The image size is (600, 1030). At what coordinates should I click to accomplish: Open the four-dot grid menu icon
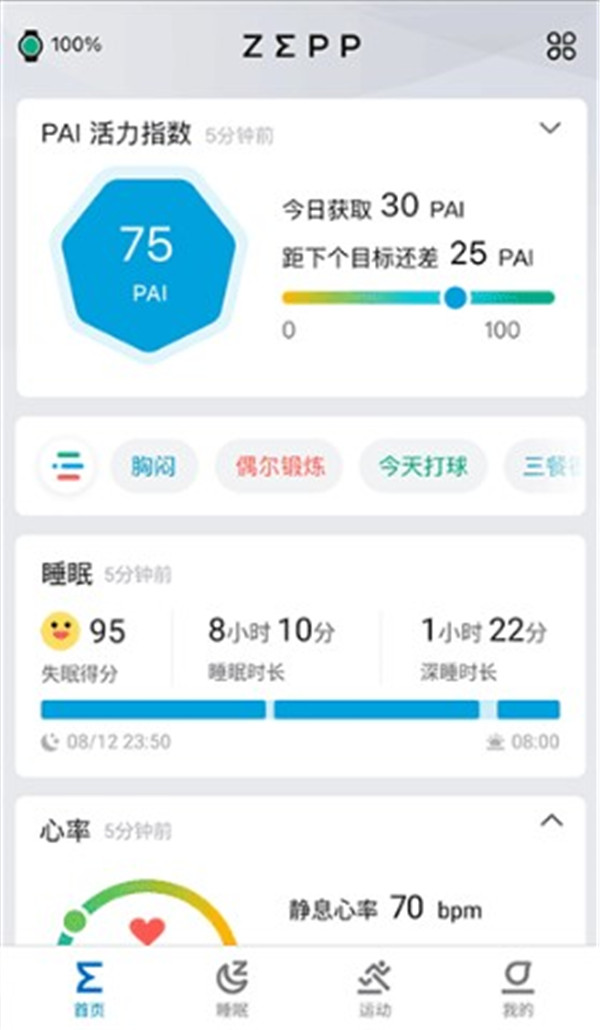coord(560,46)
